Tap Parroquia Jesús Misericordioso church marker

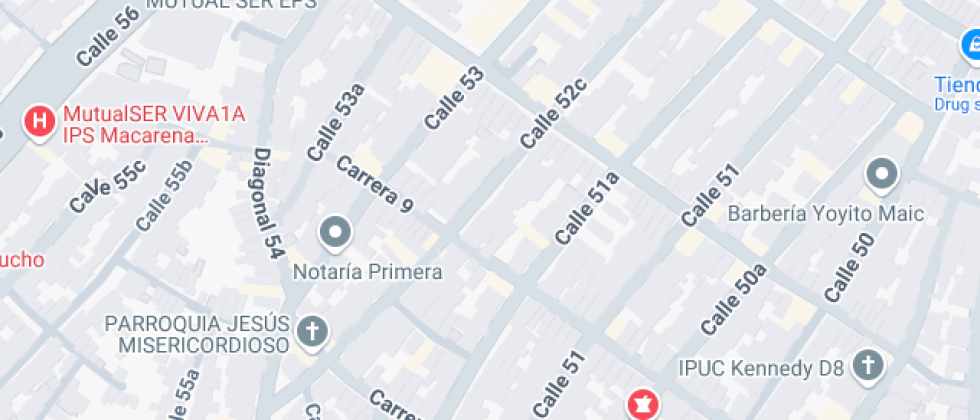click(x=313, y=332)
